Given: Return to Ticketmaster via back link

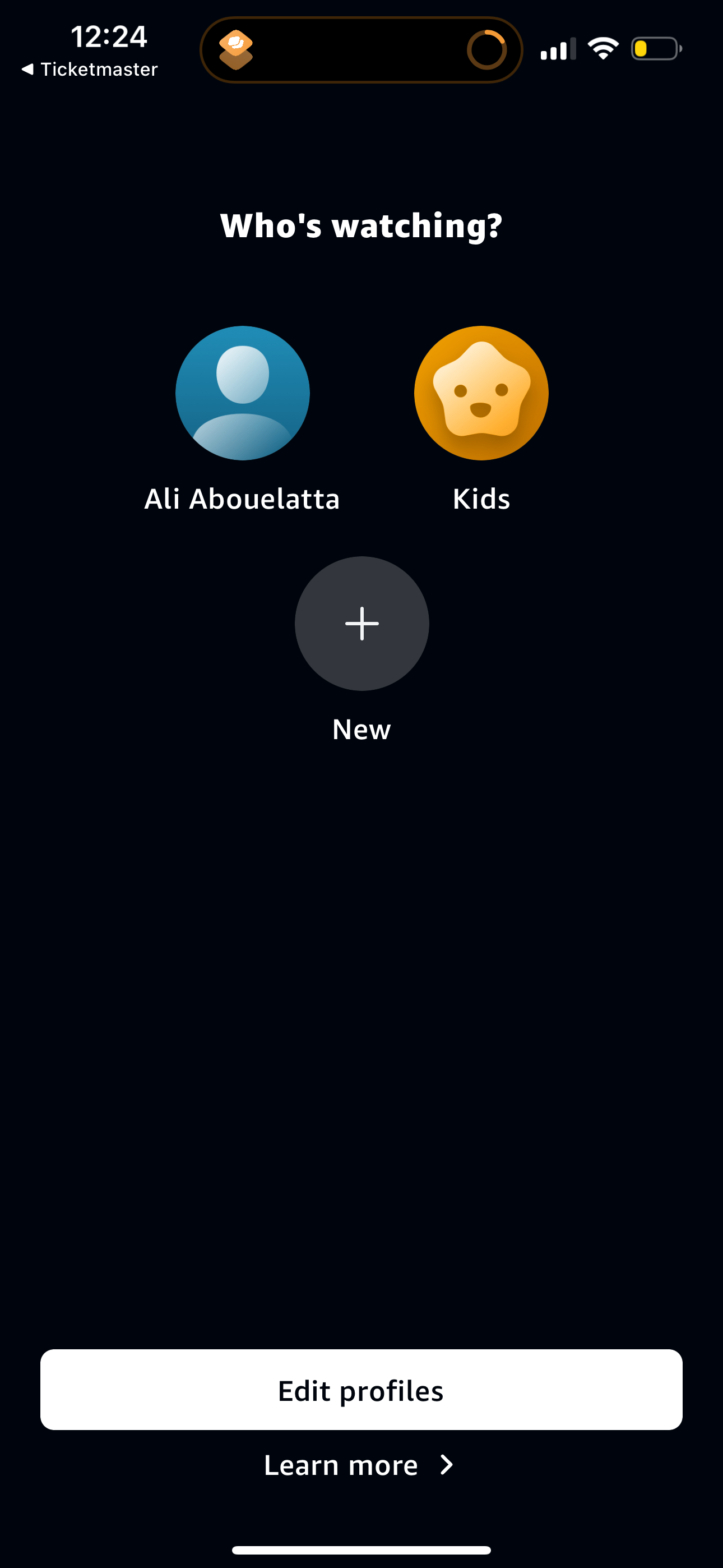Looking at the screenshot, I should pyautogui.click(x=90, y=69).
